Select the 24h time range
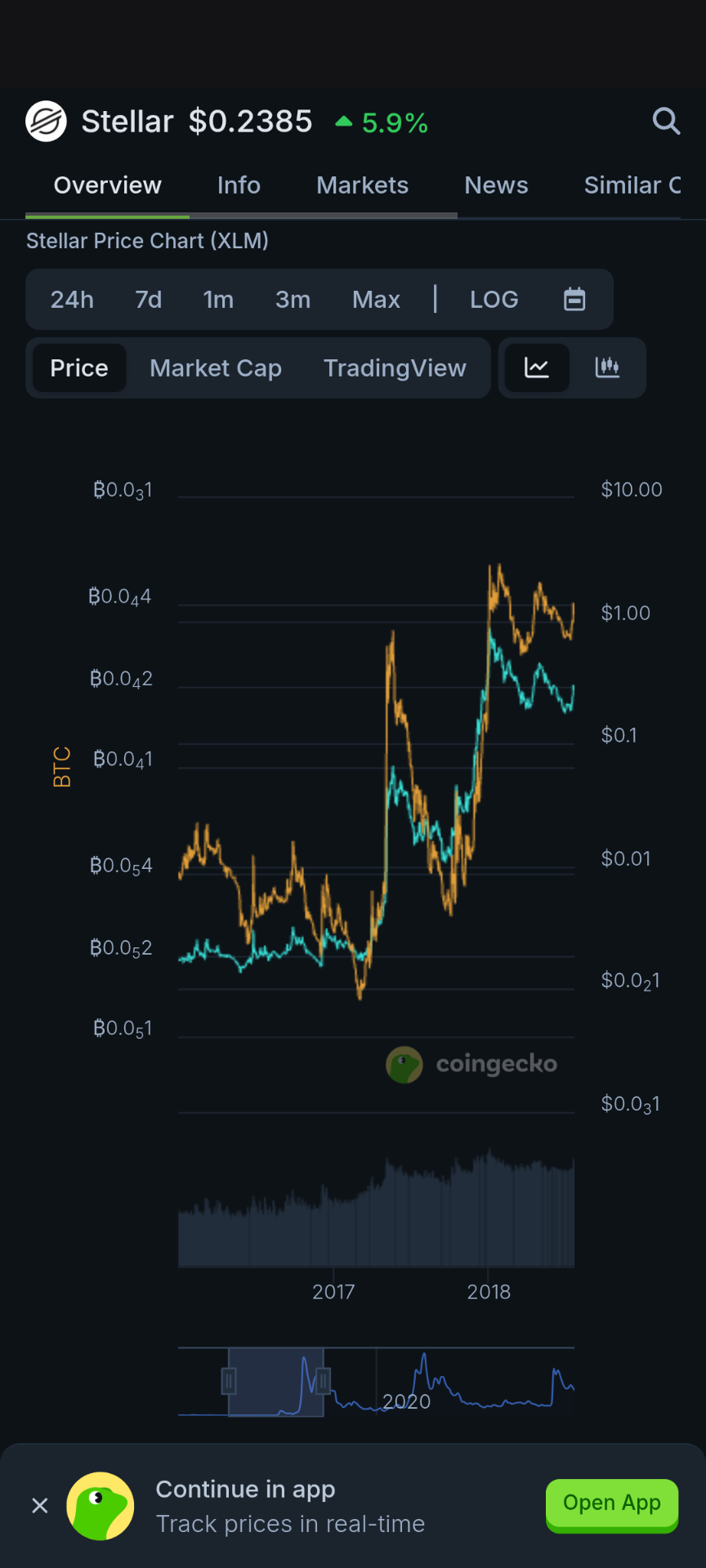Image resolution: width=706 pixels, height=1568 pixels. [72, 300]
